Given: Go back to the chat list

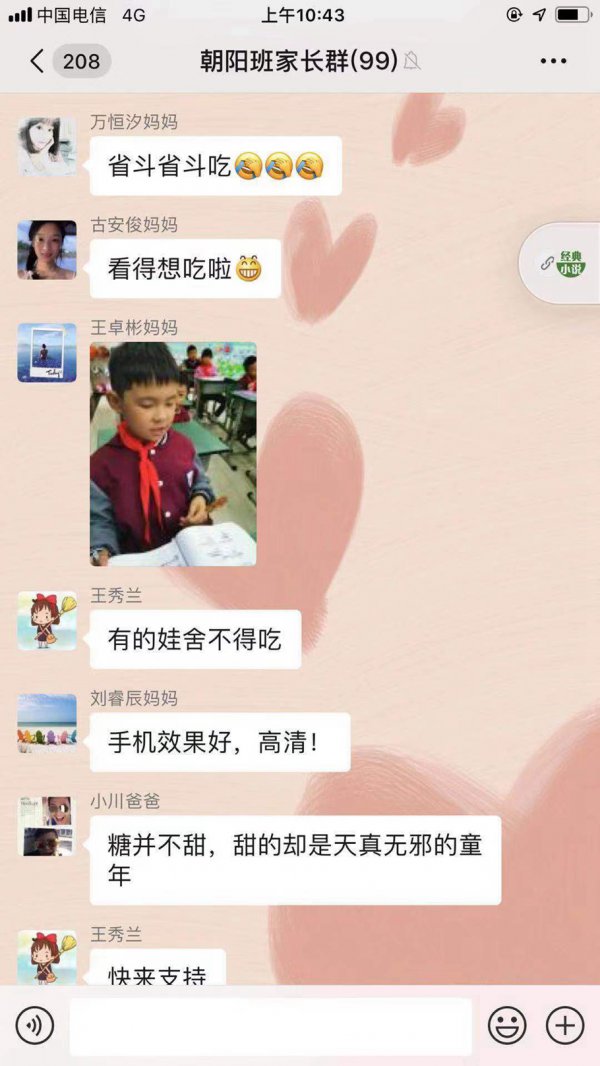Looking at the screenshot, I should pos(38,61).
